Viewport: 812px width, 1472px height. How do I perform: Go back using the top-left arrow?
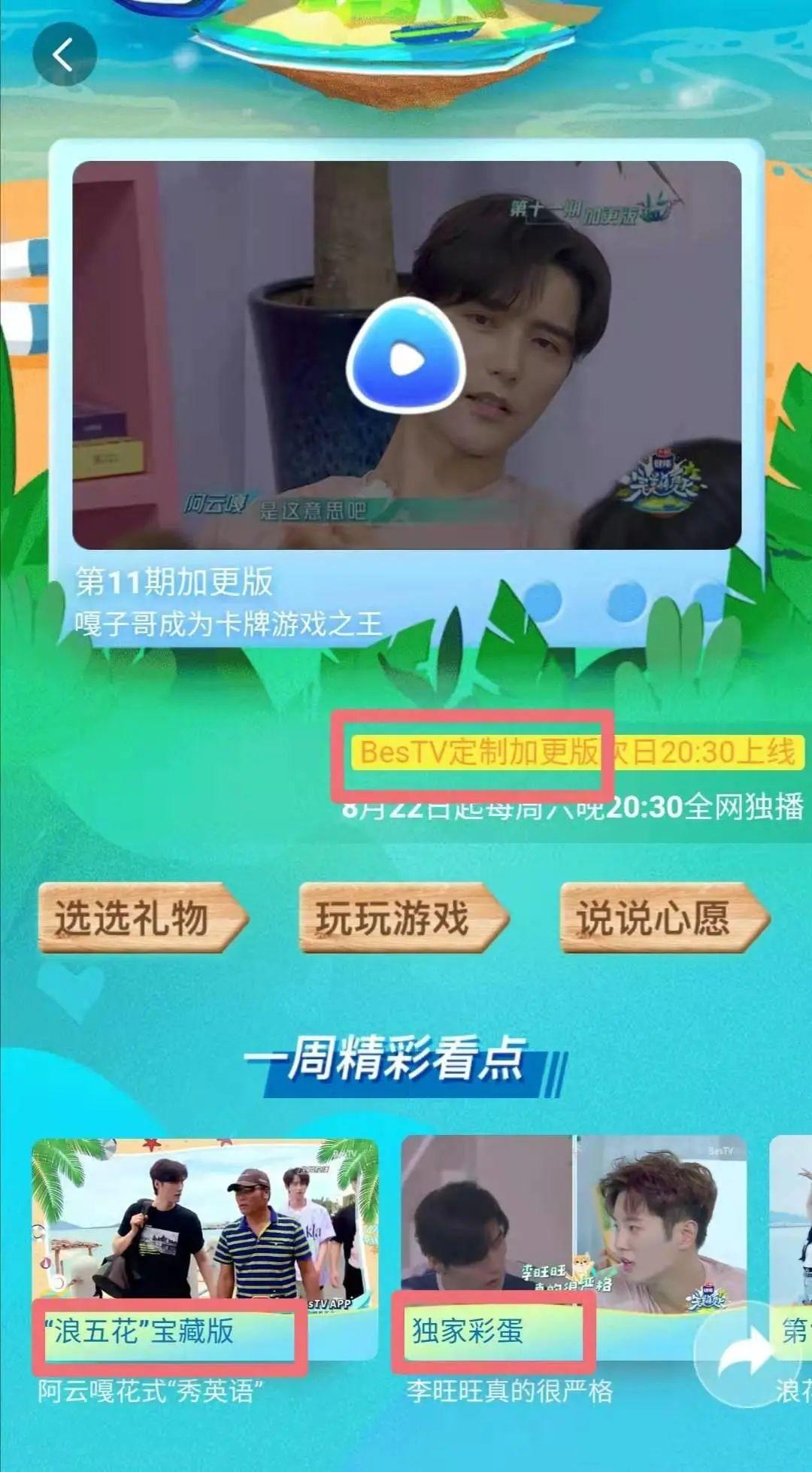tap(64, 54)
